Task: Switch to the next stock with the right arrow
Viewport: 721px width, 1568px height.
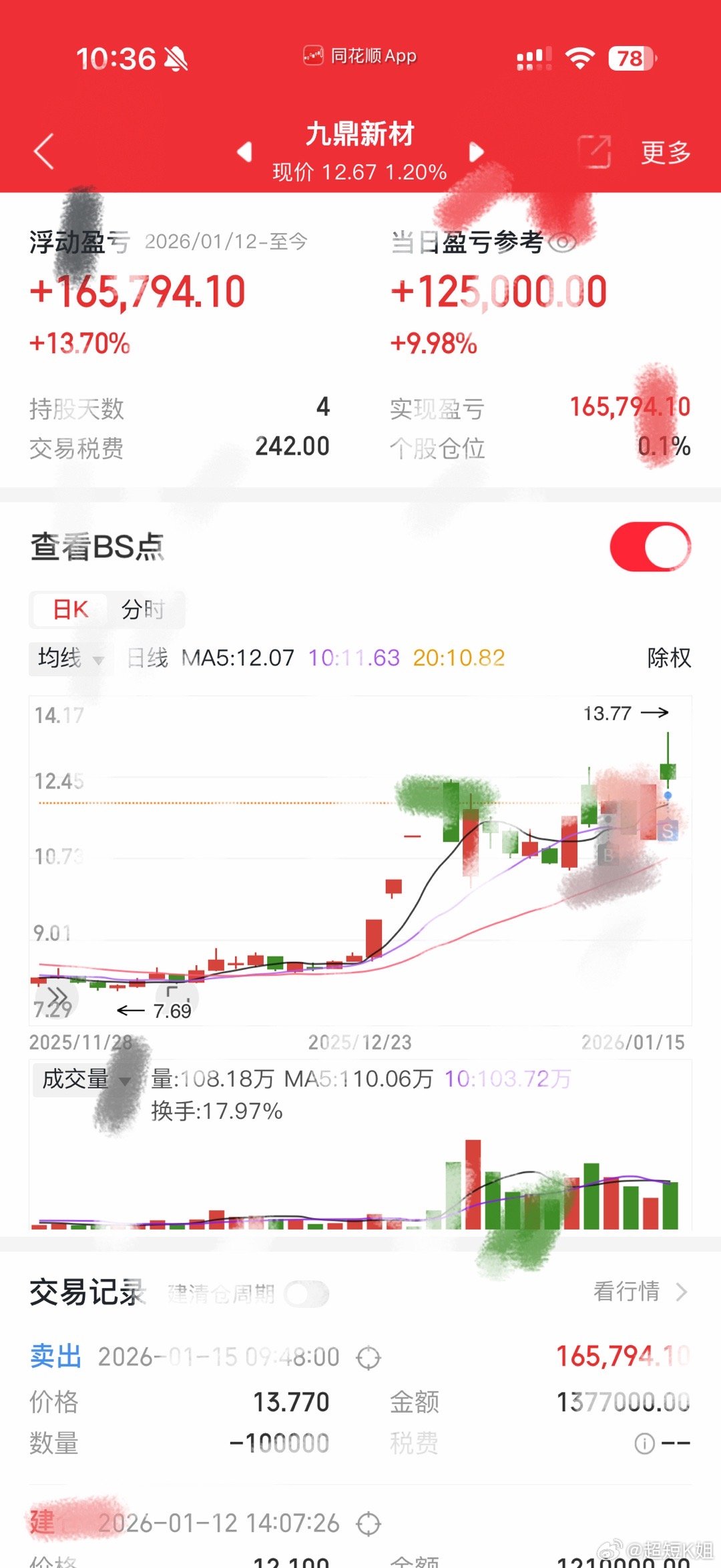Action: (x=476, y=152)
